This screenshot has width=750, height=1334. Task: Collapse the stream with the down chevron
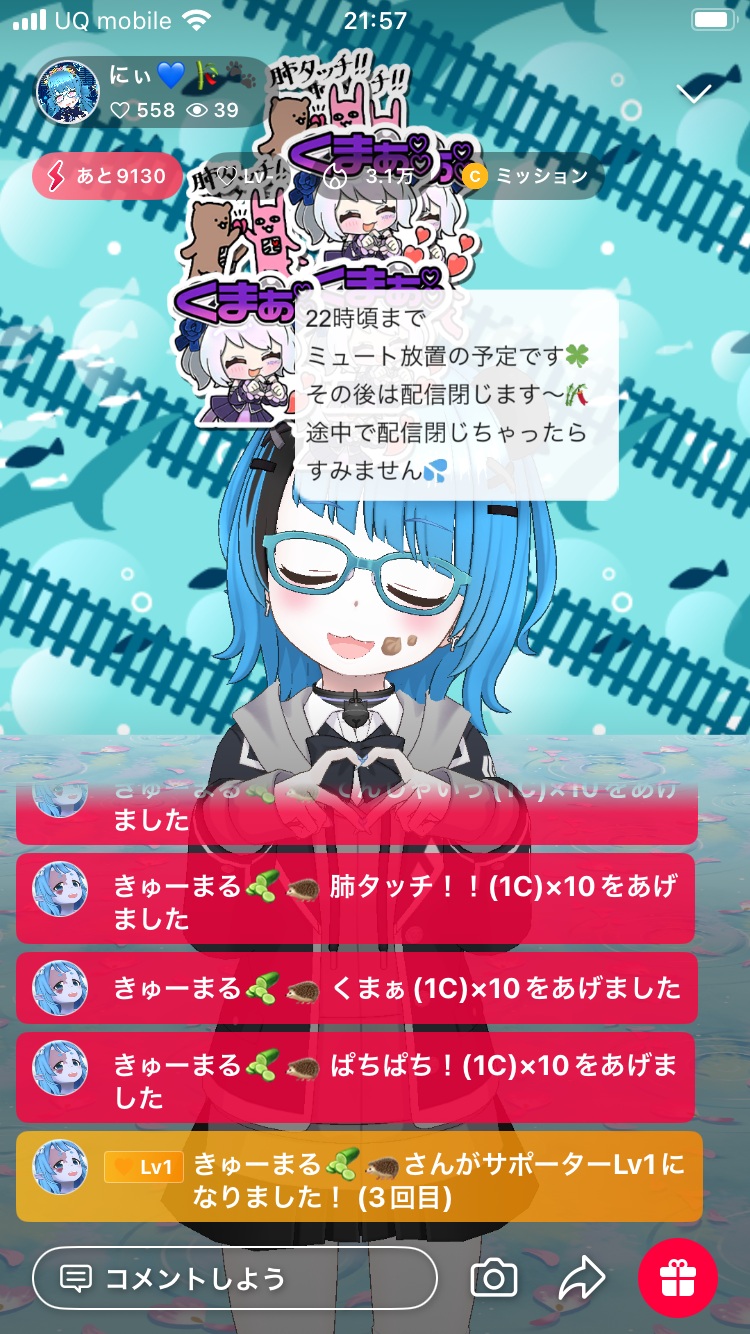click(694, 93)
